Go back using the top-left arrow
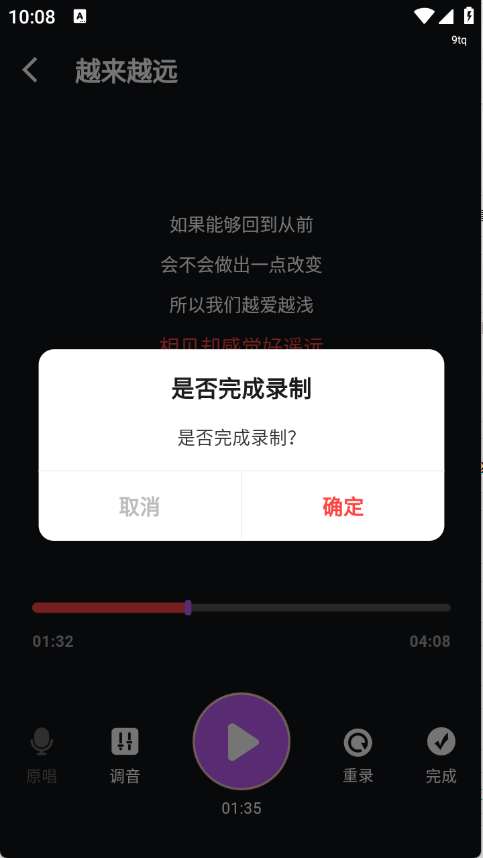The height and width of the screenshot is (858, 483). (30, 71)
